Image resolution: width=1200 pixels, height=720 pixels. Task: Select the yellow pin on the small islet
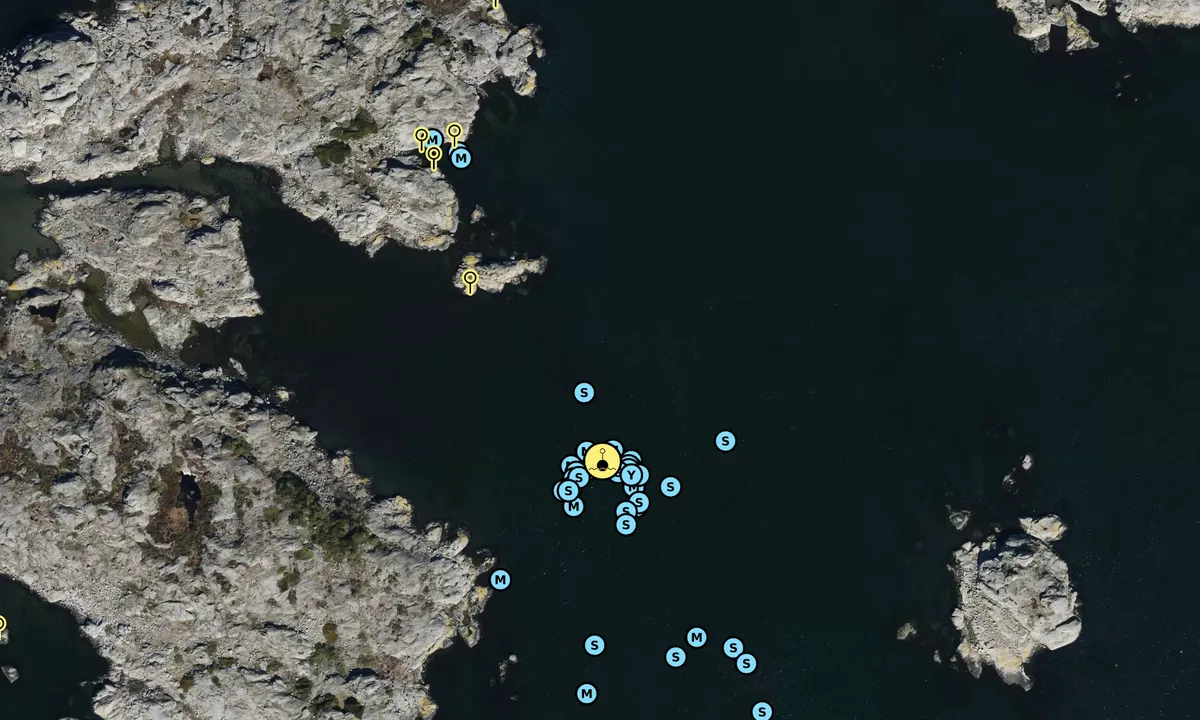pos(470,277)
